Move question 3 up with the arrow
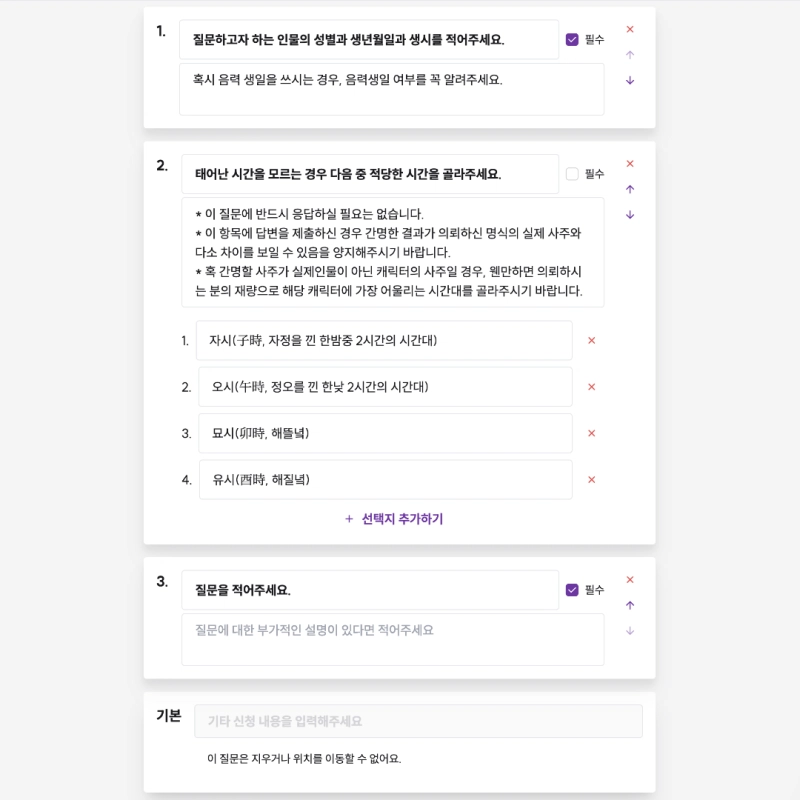The image size is (800, 800). pos(630,605)
